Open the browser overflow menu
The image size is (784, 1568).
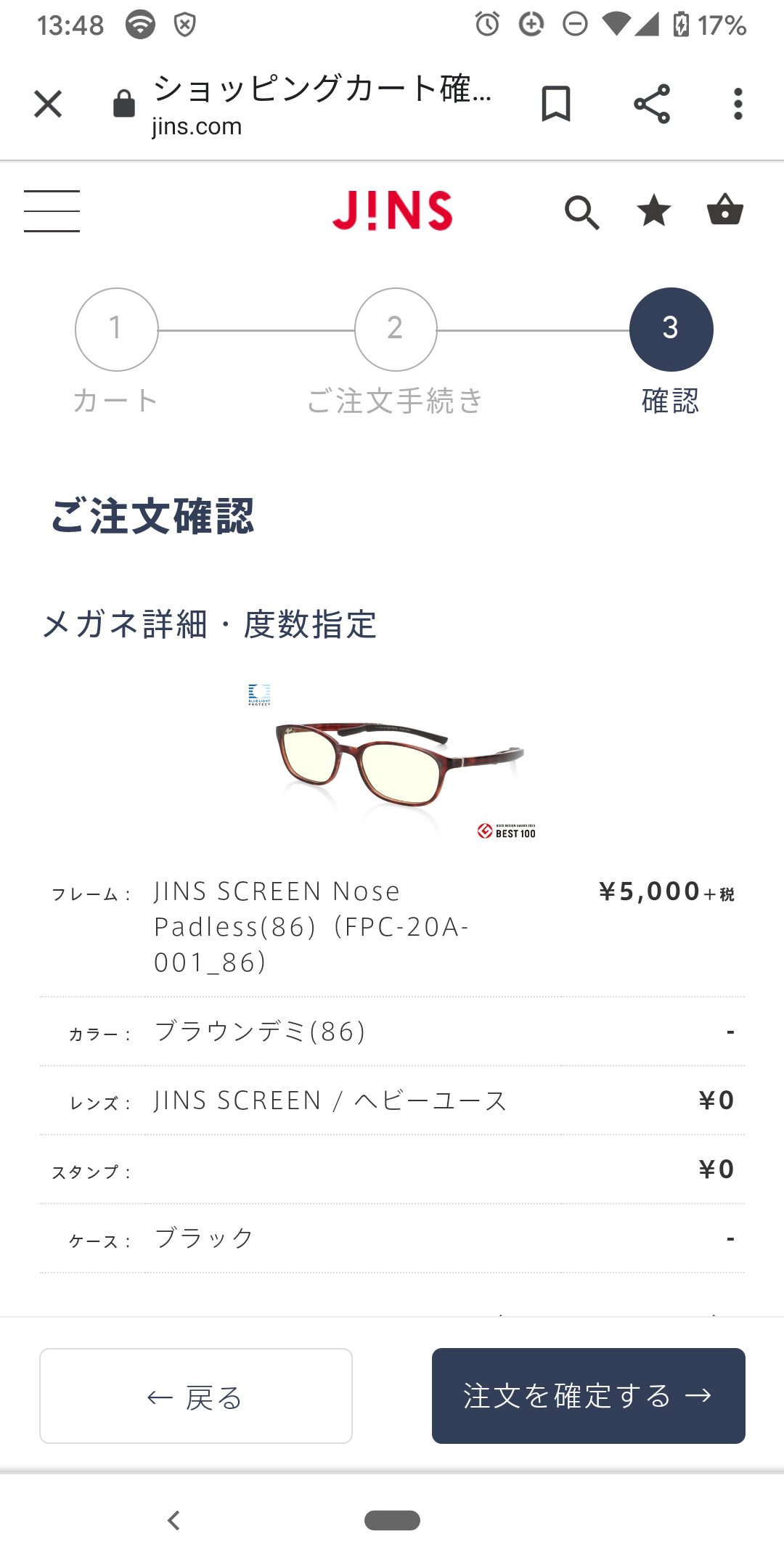pos(738,104)
